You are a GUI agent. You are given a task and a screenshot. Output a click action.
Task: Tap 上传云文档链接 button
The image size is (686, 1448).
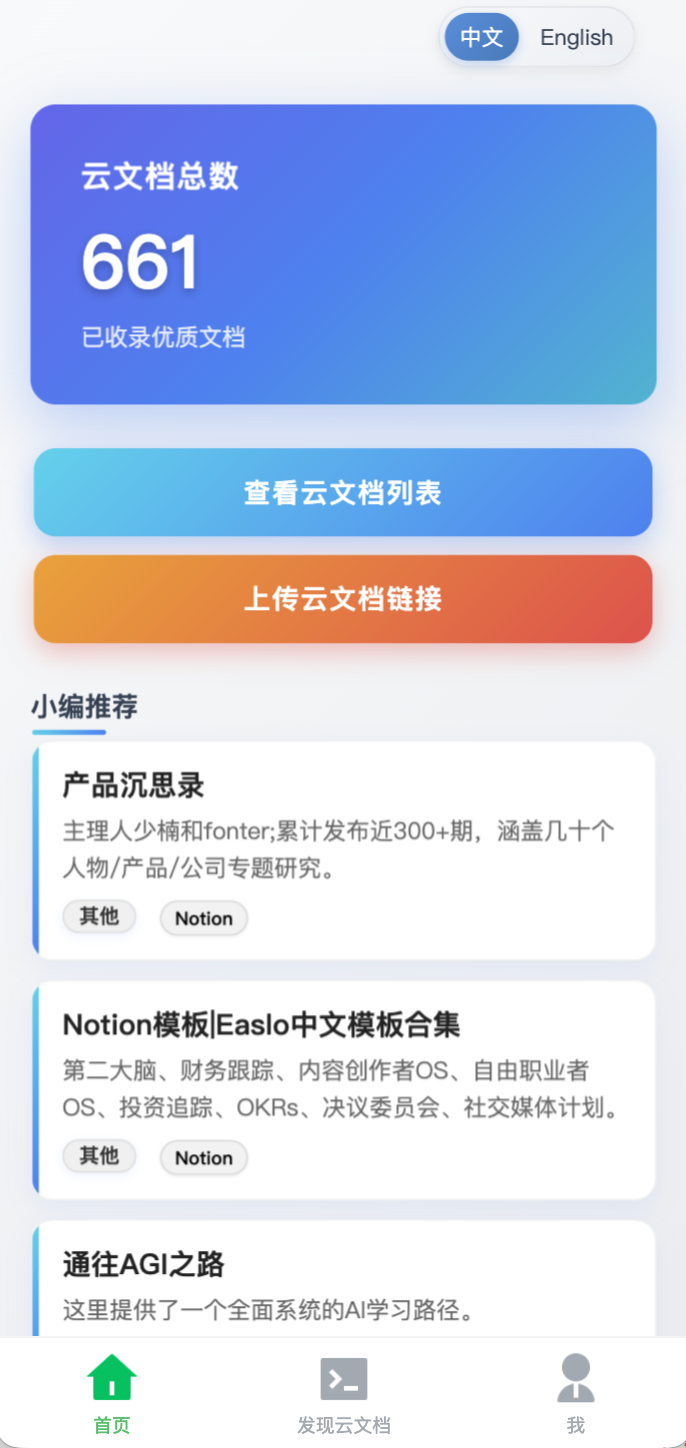tap(343, 599)
